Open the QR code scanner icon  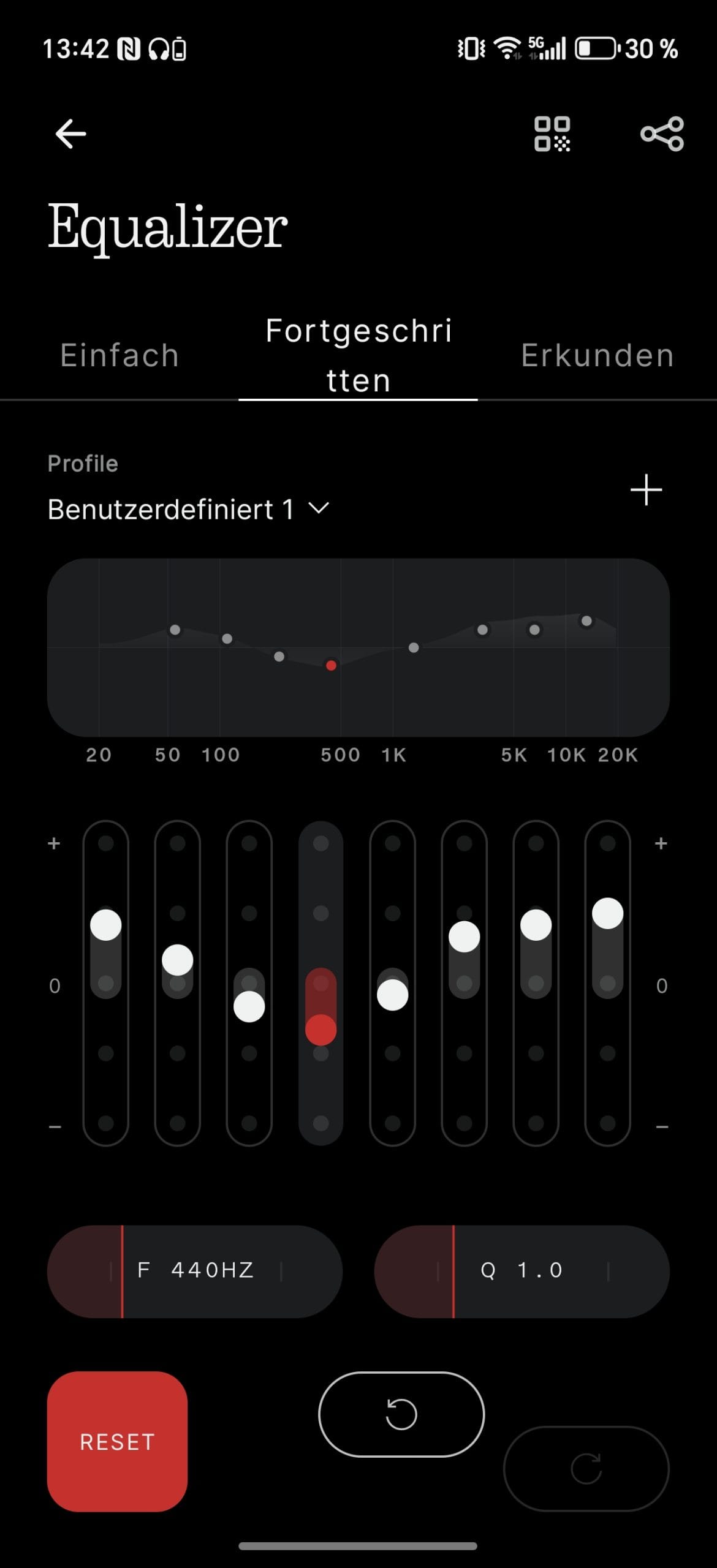click(552, 134)
